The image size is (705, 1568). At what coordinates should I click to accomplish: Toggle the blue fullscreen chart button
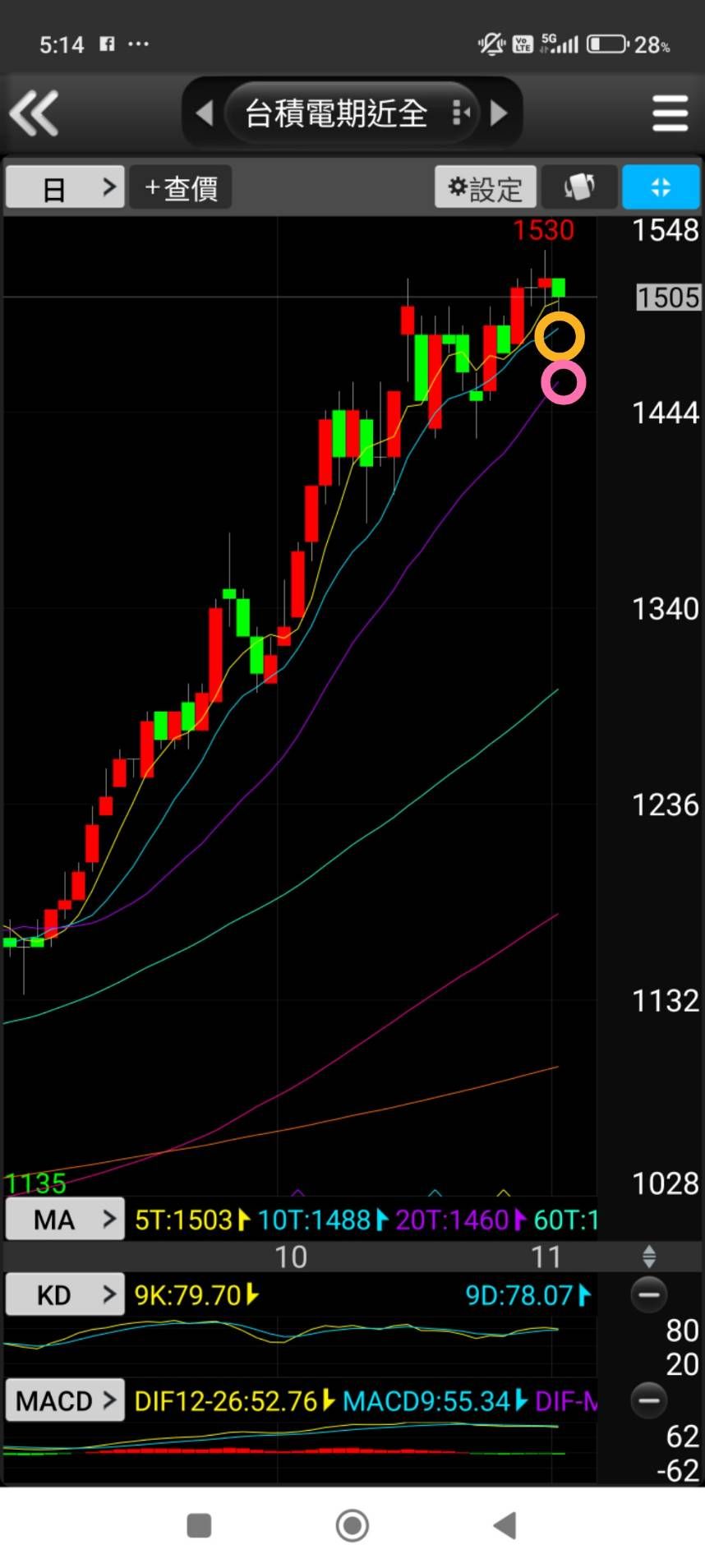(661, 187)
